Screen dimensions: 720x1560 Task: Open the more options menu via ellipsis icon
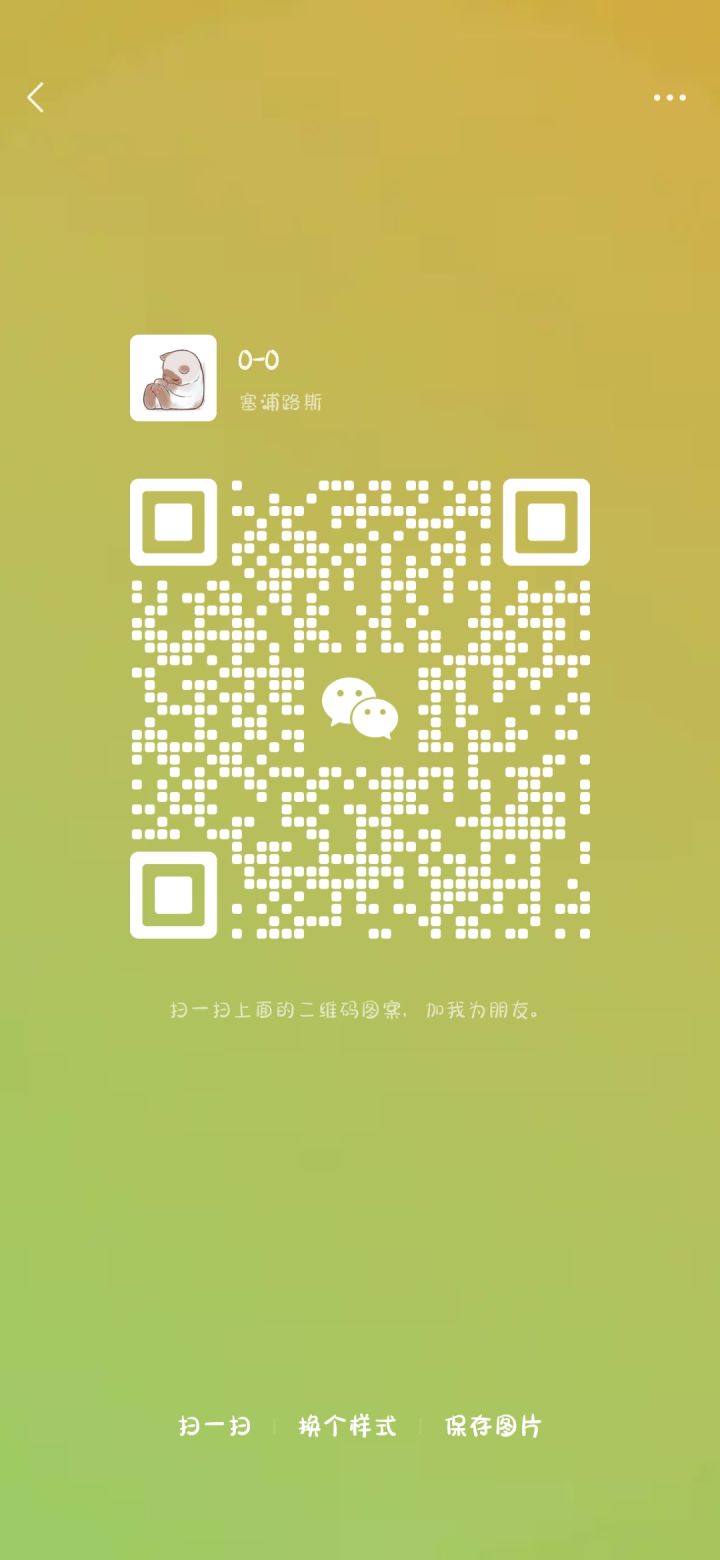pos(669,97)
